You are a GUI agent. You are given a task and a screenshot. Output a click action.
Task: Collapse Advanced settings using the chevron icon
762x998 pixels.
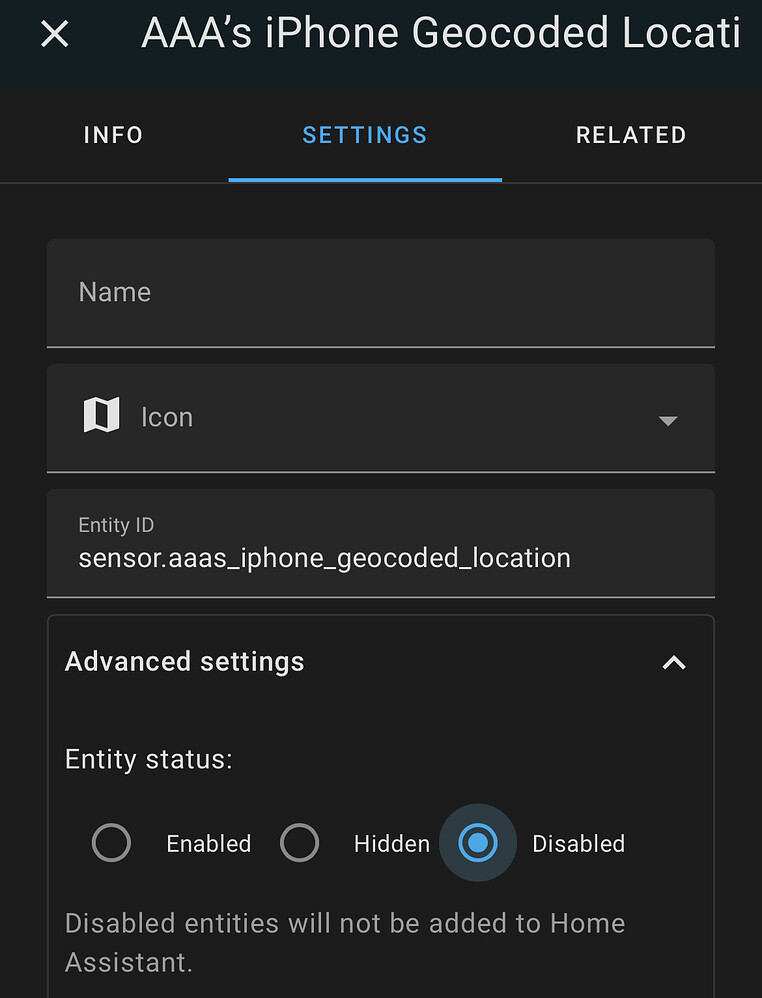click(673, 662)
